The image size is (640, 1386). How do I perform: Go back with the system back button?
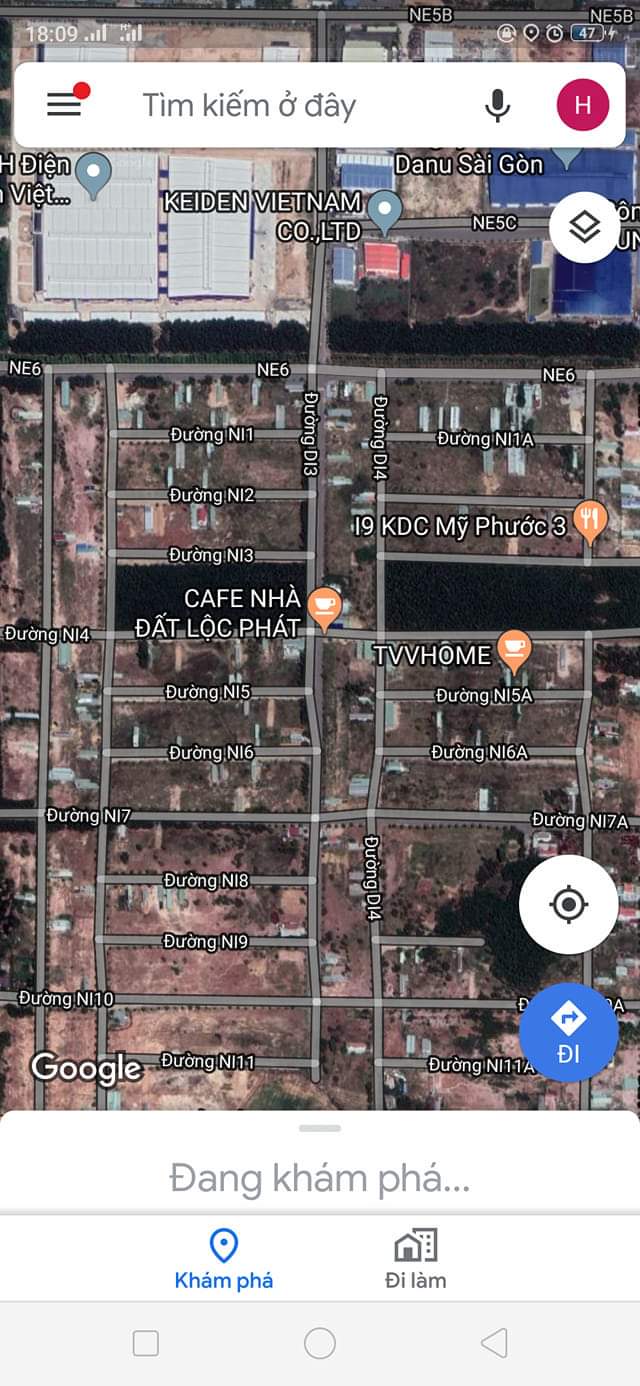click(x=494, y=1342)
